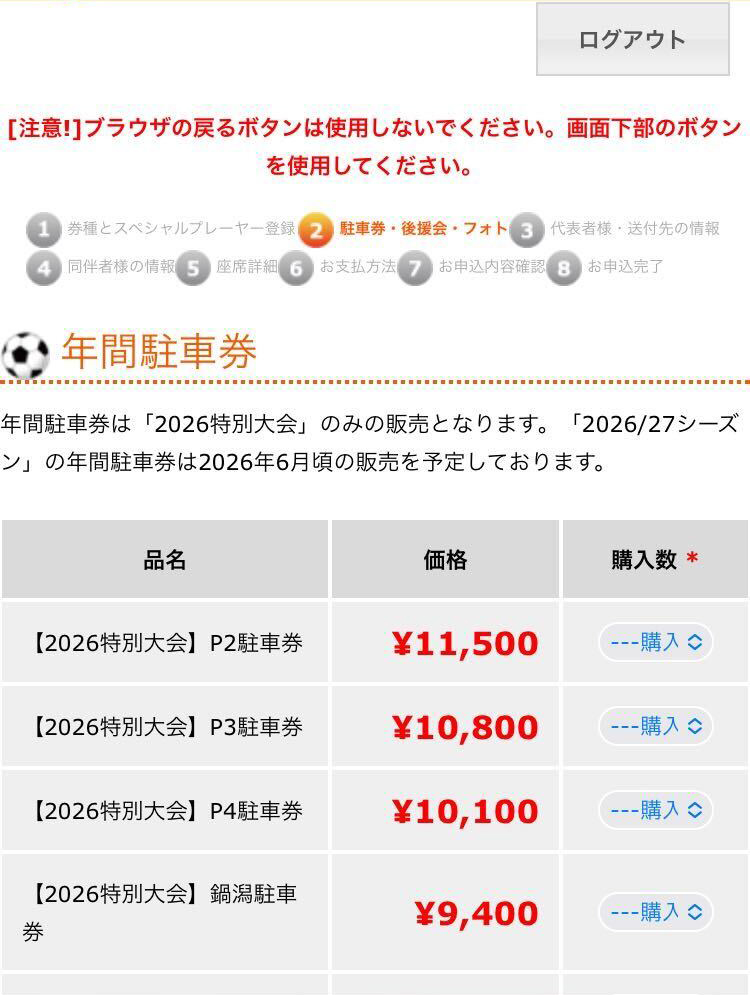The height and width of the screenshot is (995, 750).
Task: Expand quantity dropdown for 鍋潟駐車券
Action: coord(655,912)
